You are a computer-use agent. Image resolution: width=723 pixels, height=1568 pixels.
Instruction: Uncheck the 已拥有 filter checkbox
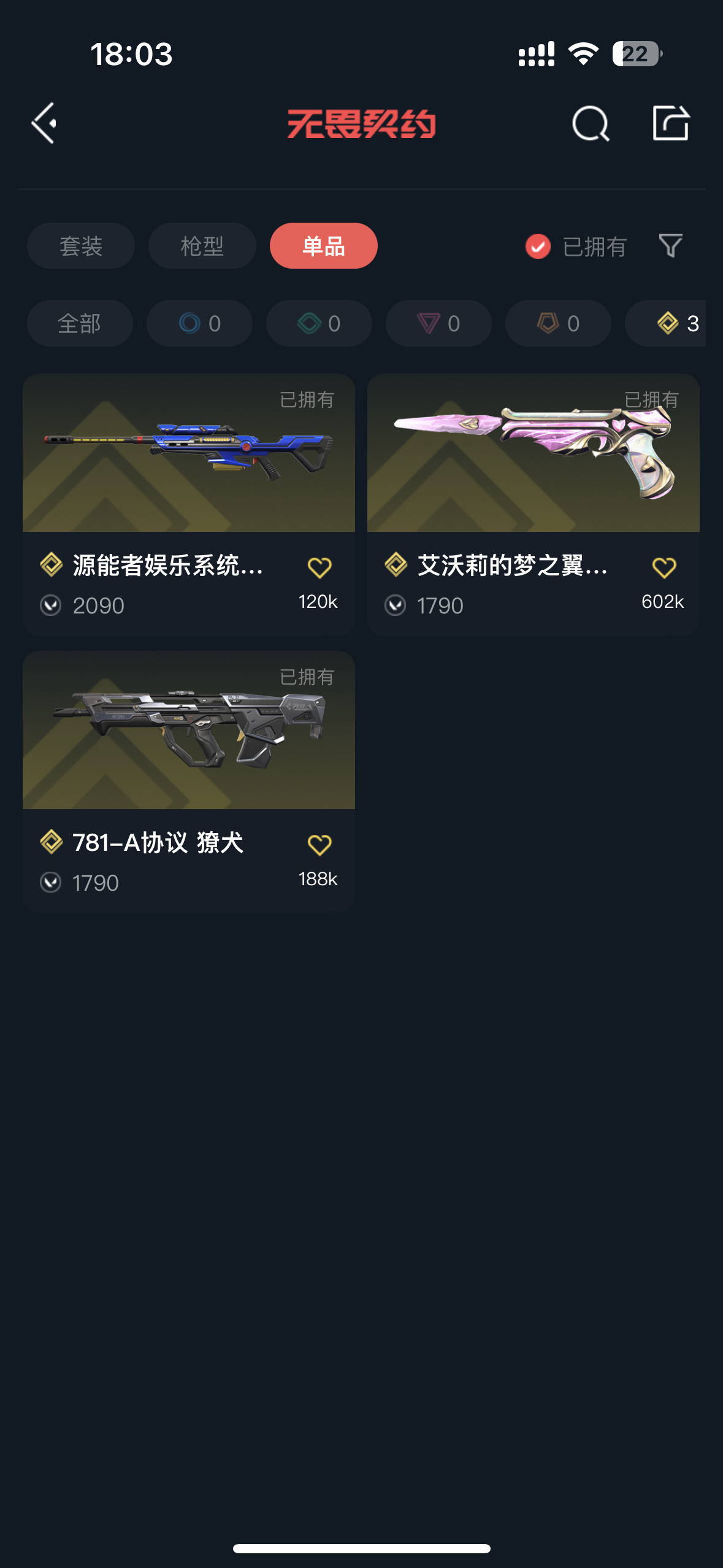(538, 247)
